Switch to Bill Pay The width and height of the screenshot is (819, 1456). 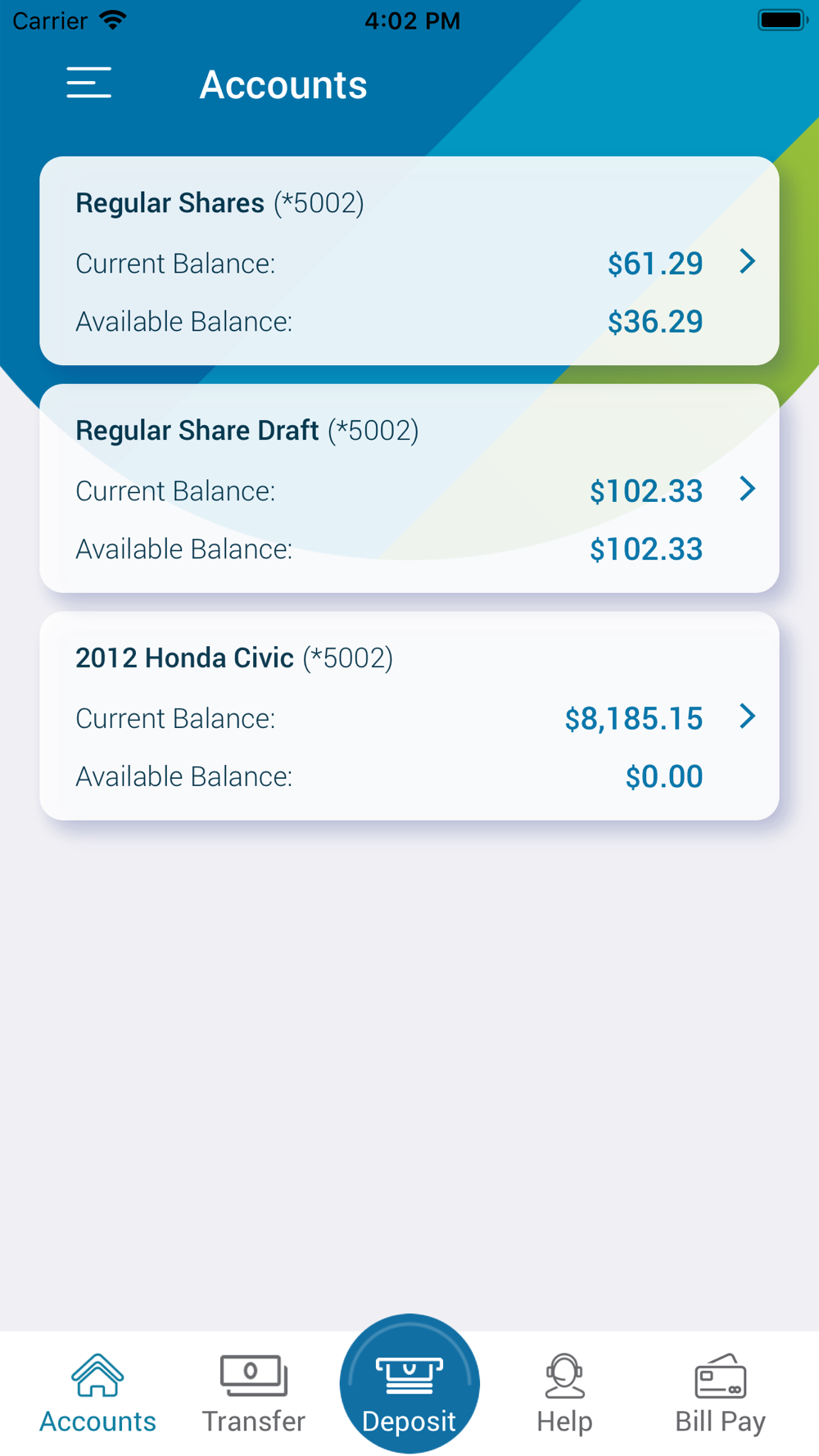coord(720,1394)
